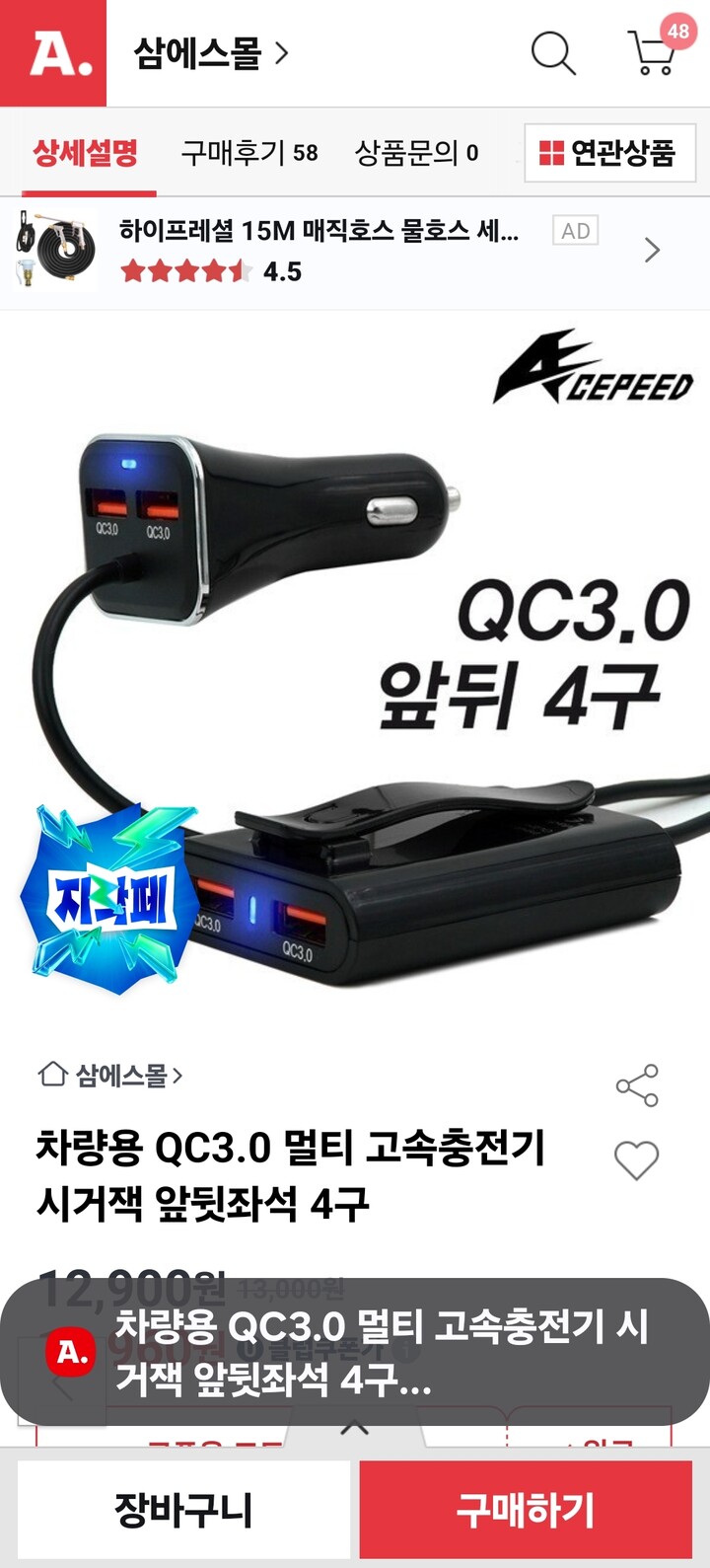Viewport: 710px width, 1568px height.
Task: Tap the AD label on the banner
Action: pos(575,230)
